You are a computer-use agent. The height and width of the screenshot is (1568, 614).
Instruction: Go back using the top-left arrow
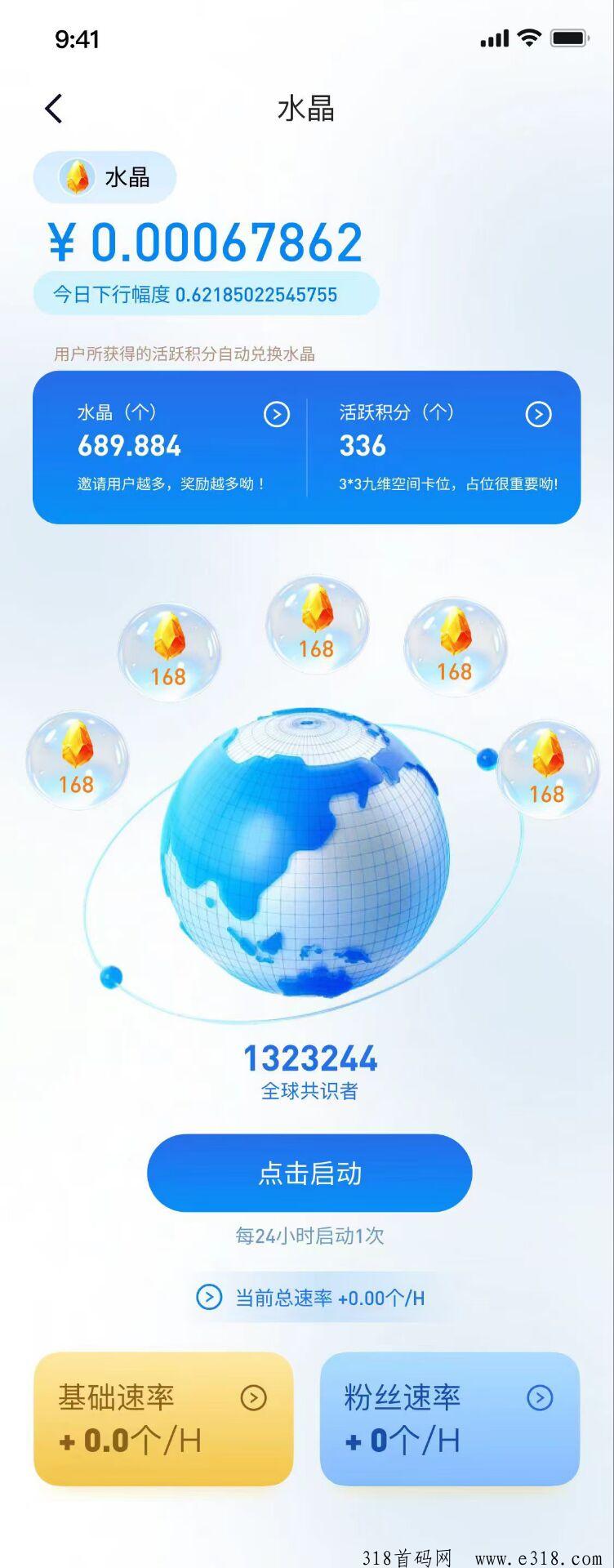coord(54,109)
